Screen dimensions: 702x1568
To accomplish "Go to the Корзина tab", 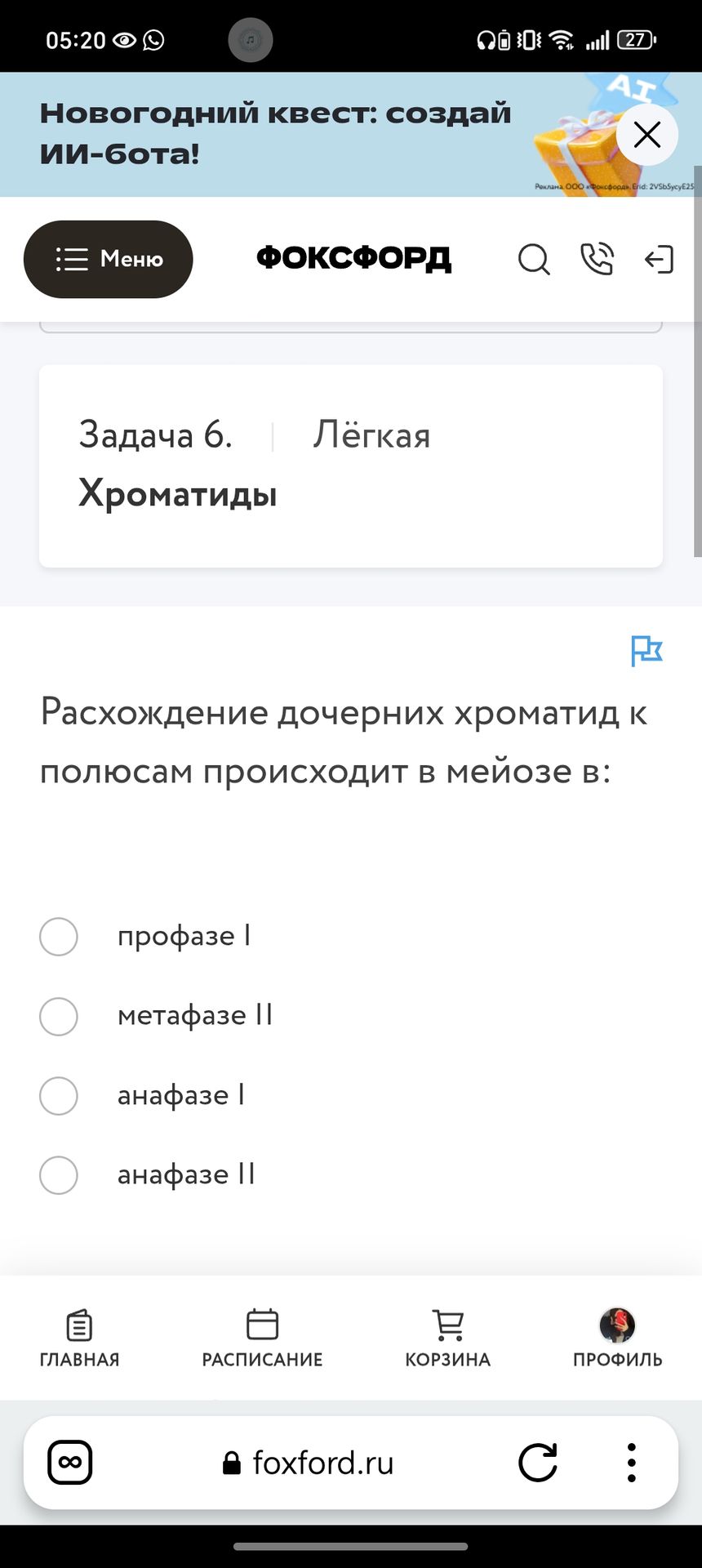I will tap(448, 1339).
